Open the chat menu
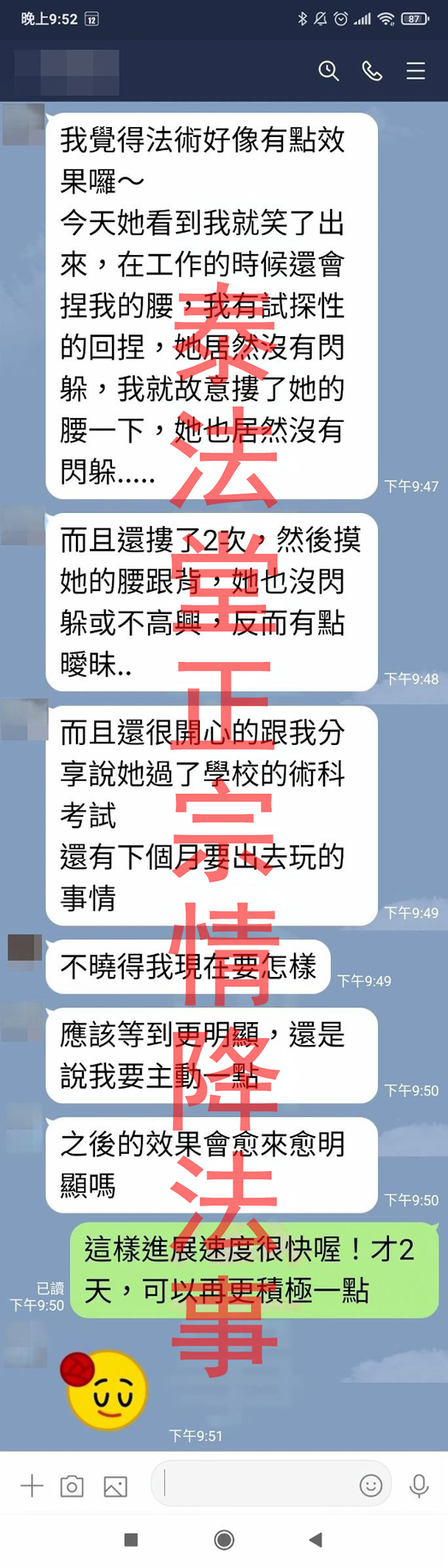 pos(415,71)
